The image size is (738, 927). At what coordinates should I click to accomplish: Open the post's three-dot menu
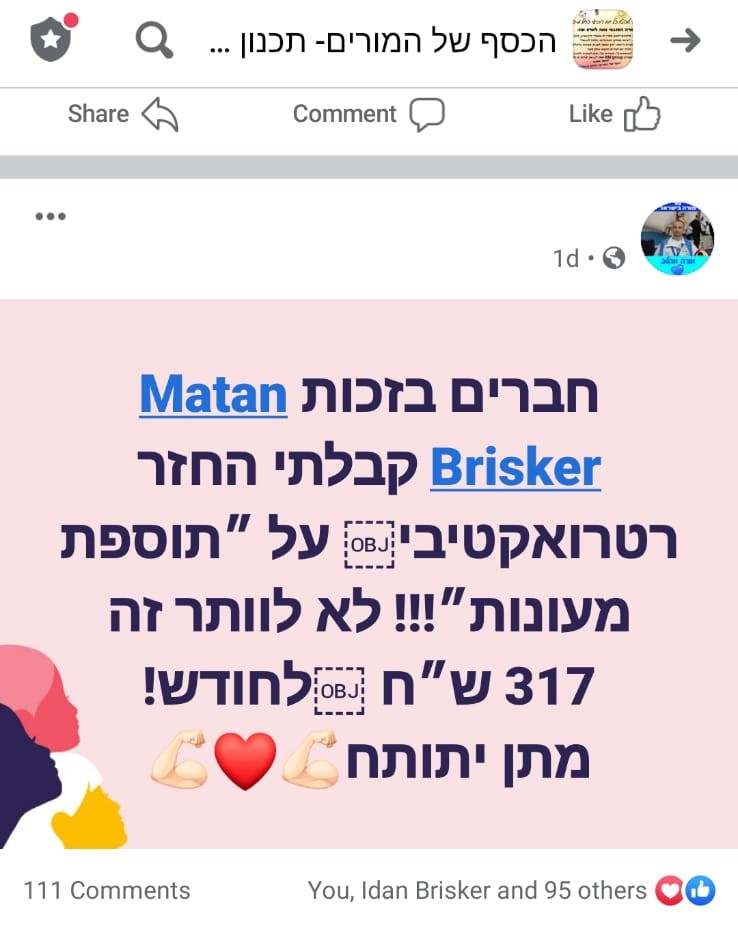50,216
